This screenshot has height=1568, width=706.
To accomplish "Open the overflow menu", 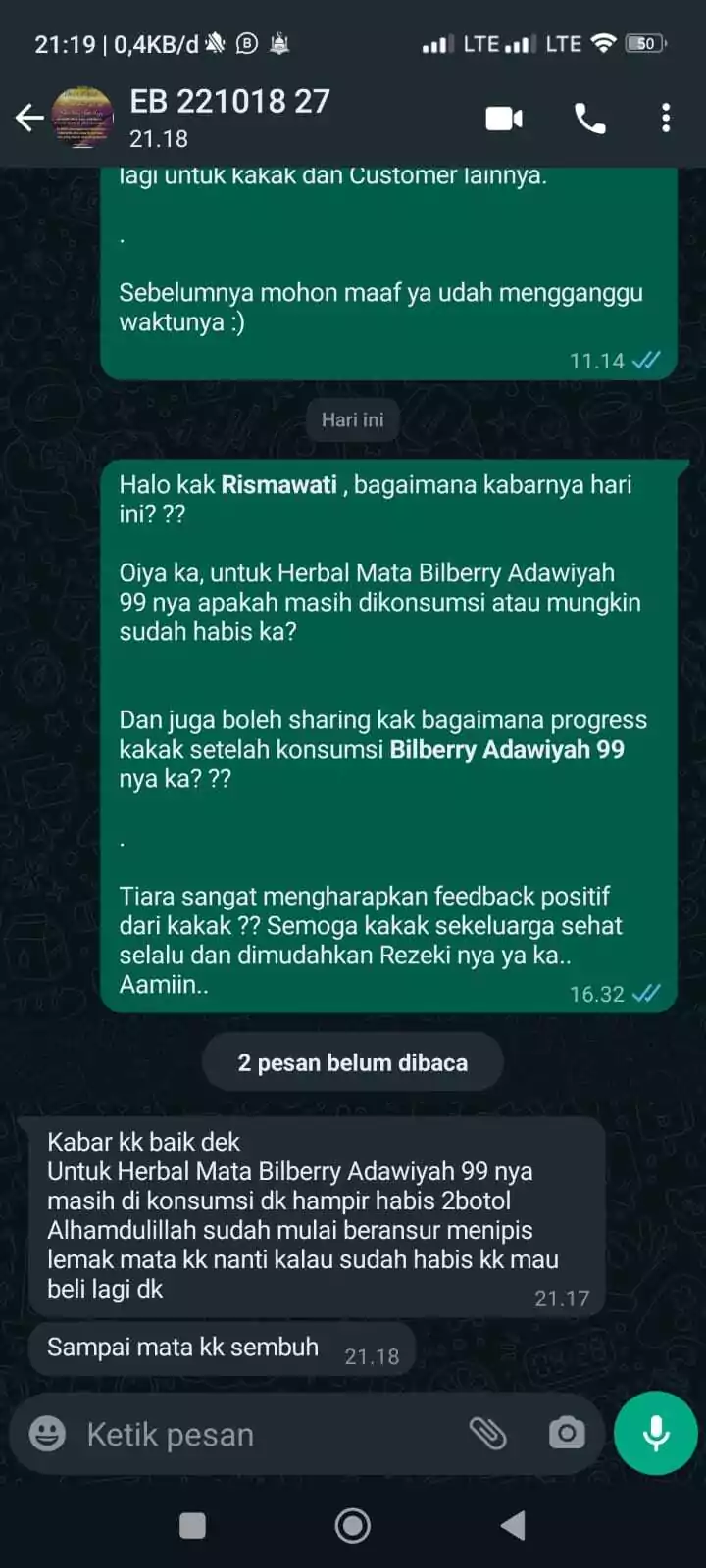I will pos(666,119).
